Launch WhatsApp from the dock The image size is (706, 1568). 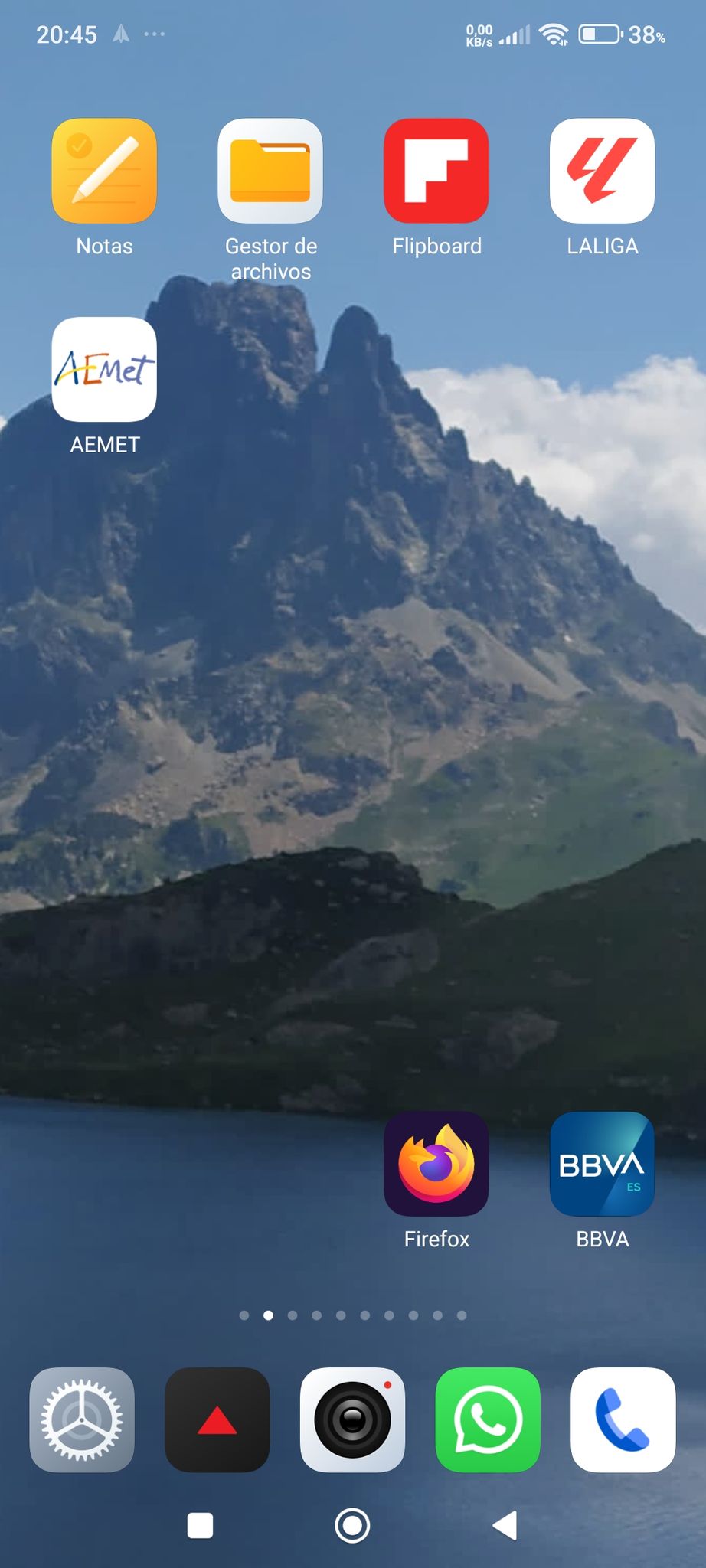pyautogui.click(x=488, y=1419)
